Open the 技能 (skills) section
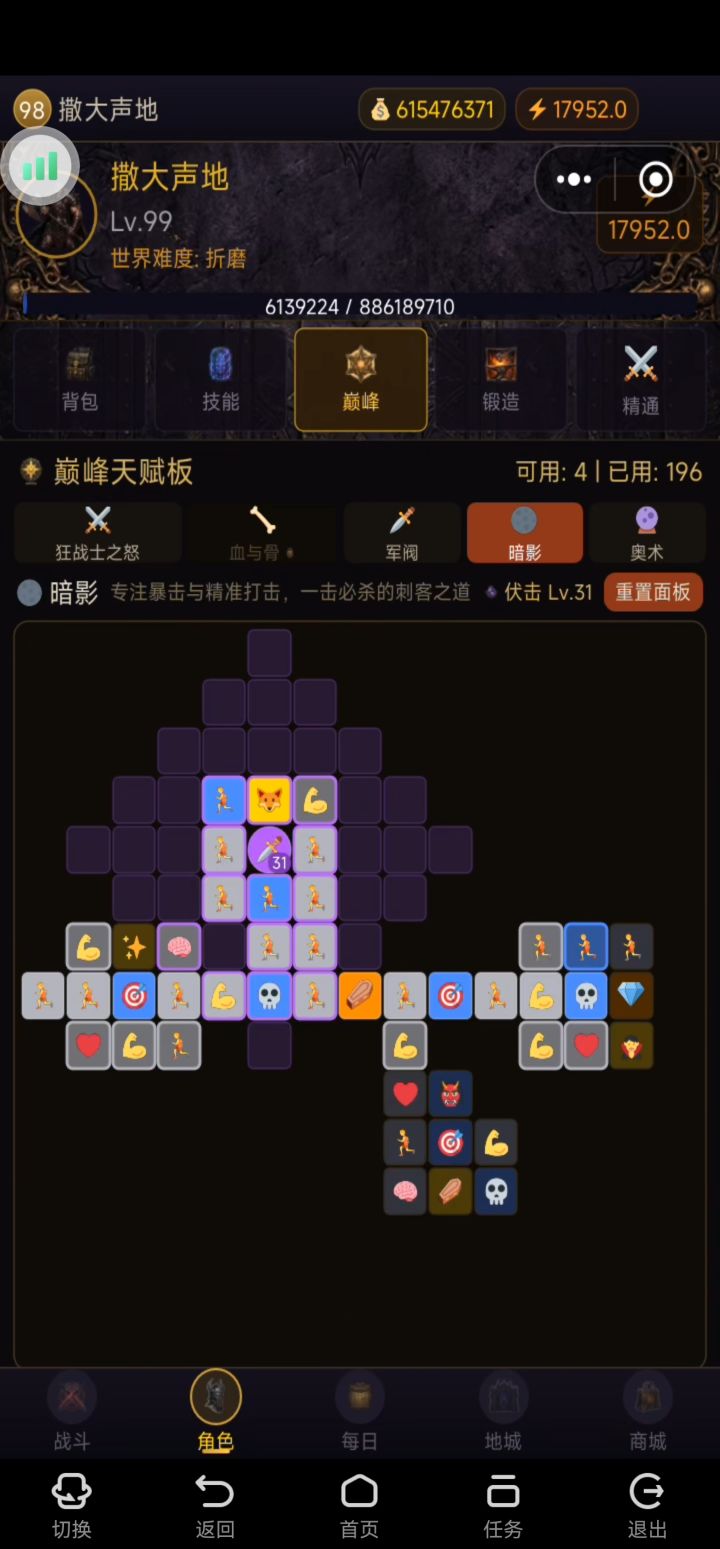The width and height of the screenshot is (720, 1549). (219, 380)
